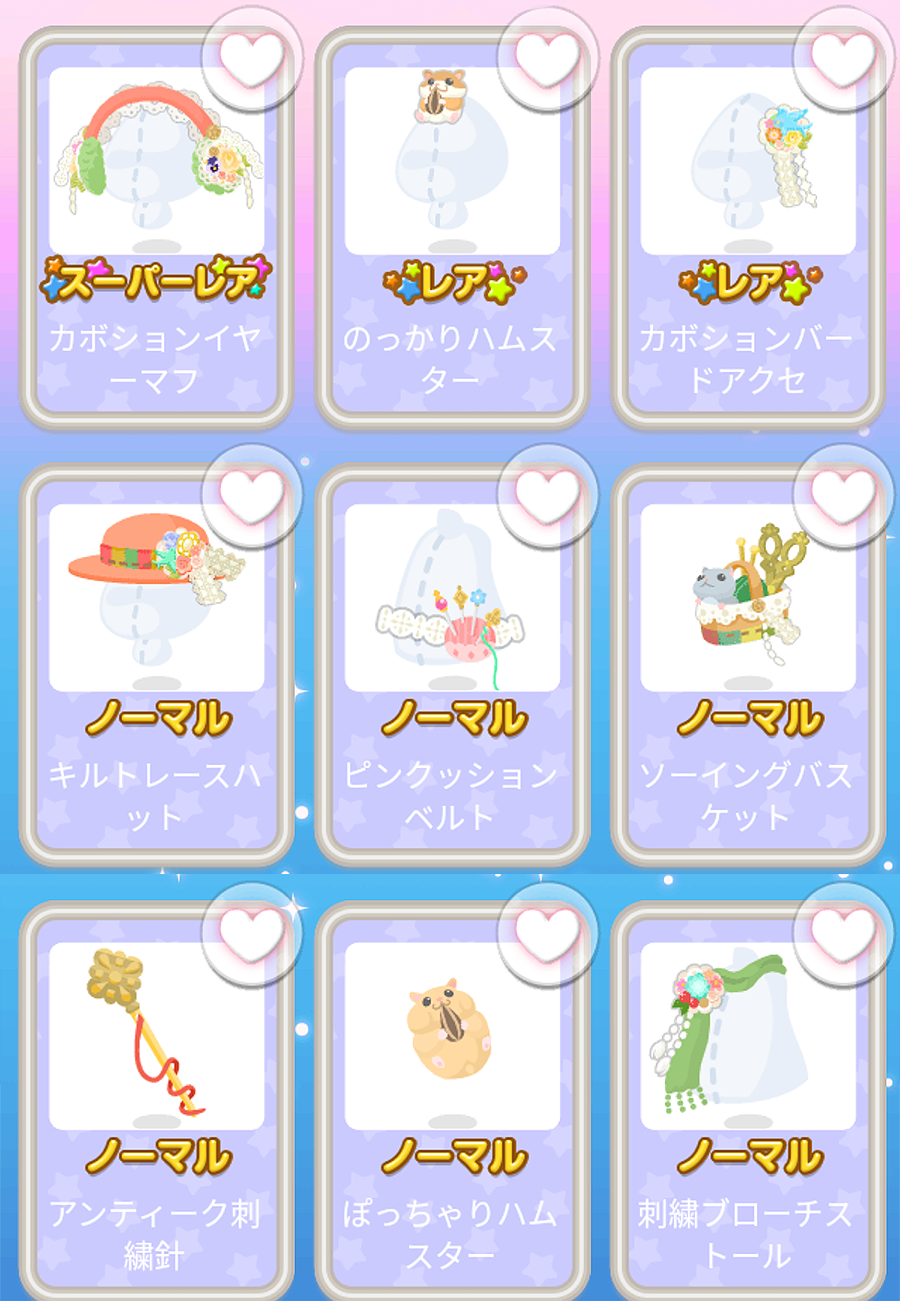Like the のっかりハムスター item with its heart

pyautogui.click(x=547, y=58)
